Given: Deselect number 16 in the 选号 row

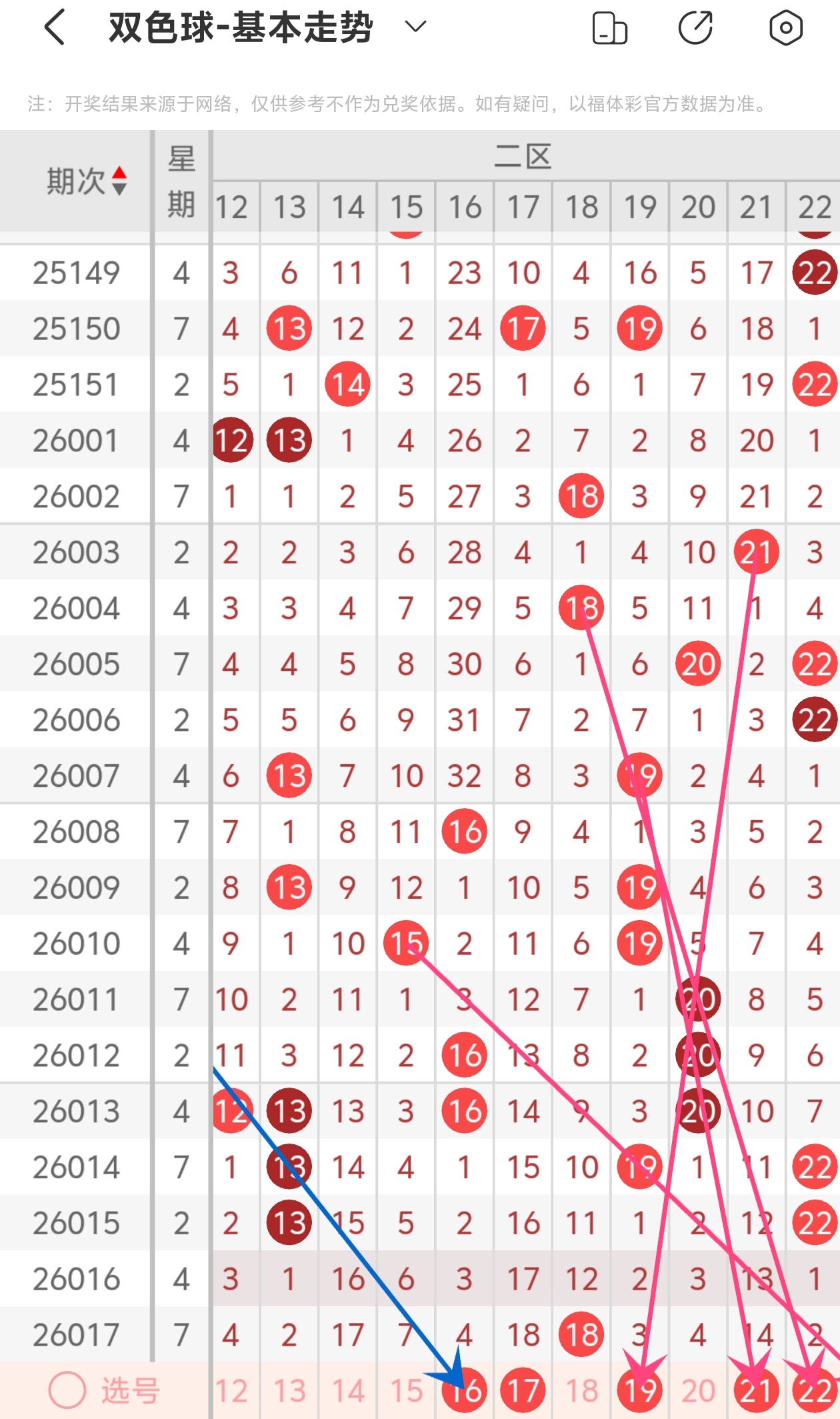Looking at the screenshot, I should click(x=465, y=1391).
